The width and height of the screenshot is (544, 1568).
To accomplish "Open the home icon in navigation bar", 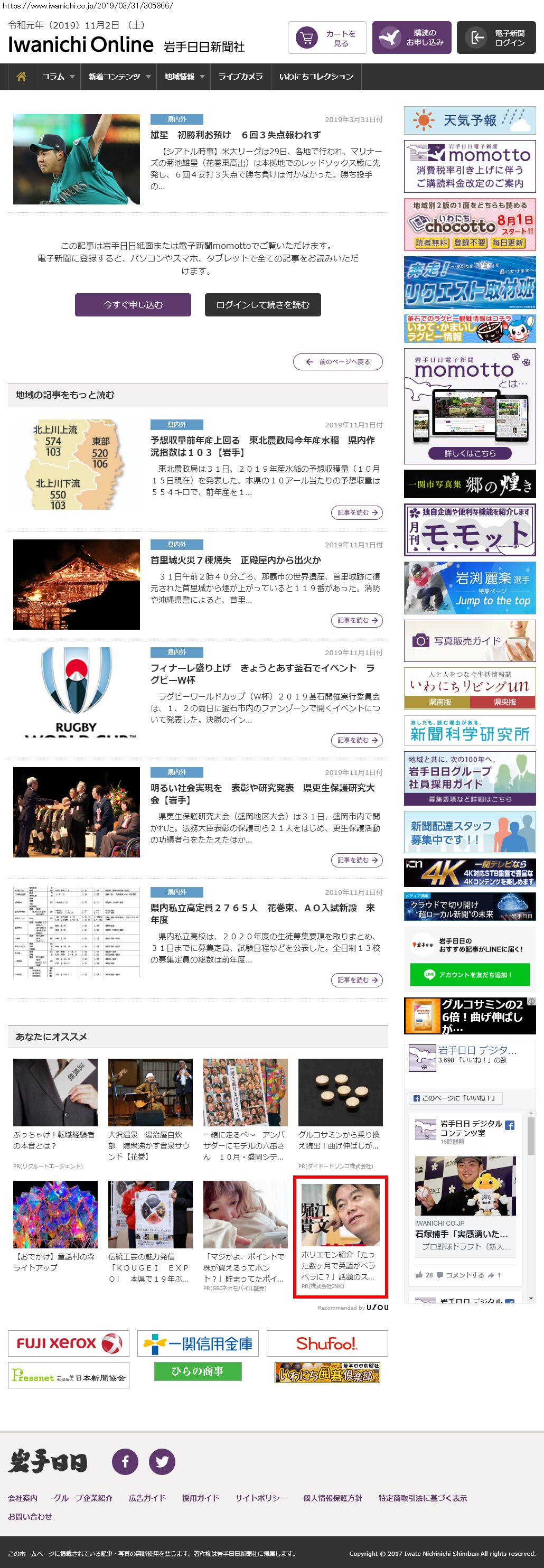I will click(21, 77).
